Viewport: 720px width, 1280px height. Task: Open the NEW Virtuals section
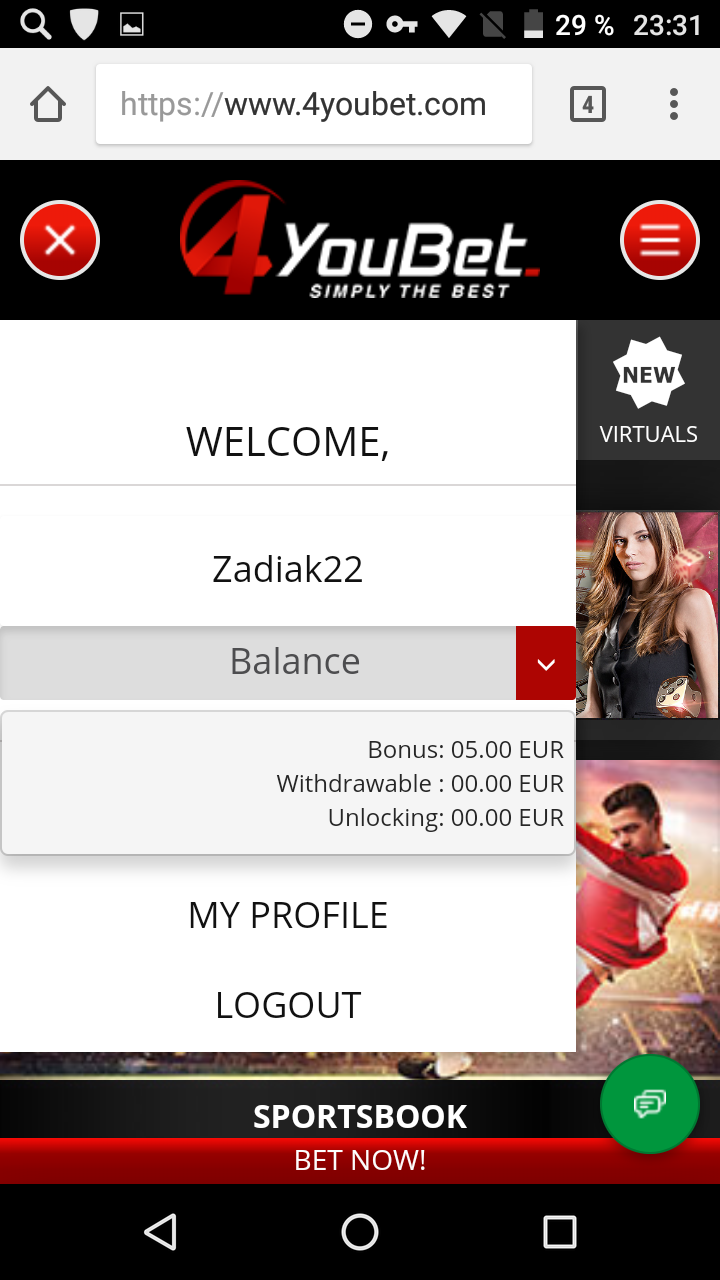tap(648, 392)
